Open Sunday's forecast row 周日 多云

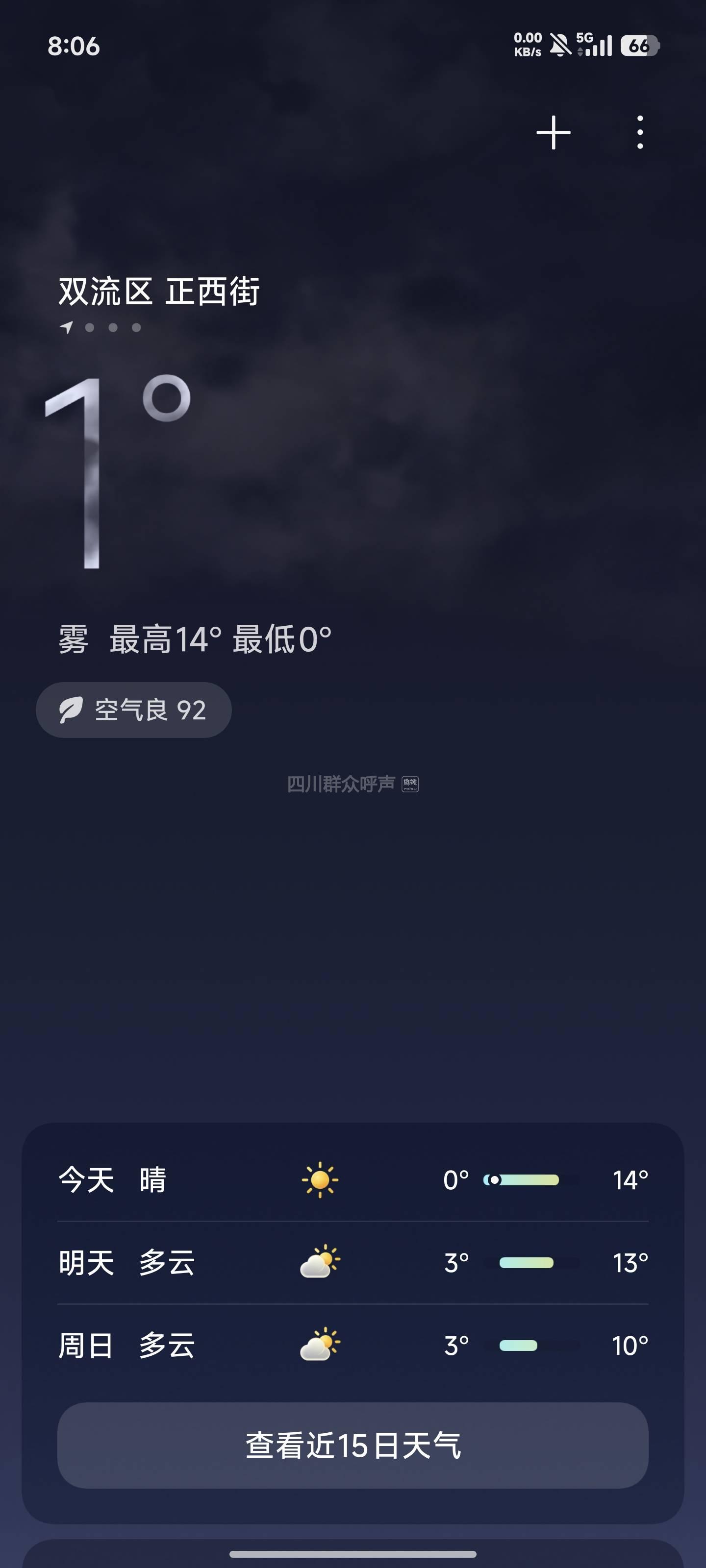pos(353,1345)
